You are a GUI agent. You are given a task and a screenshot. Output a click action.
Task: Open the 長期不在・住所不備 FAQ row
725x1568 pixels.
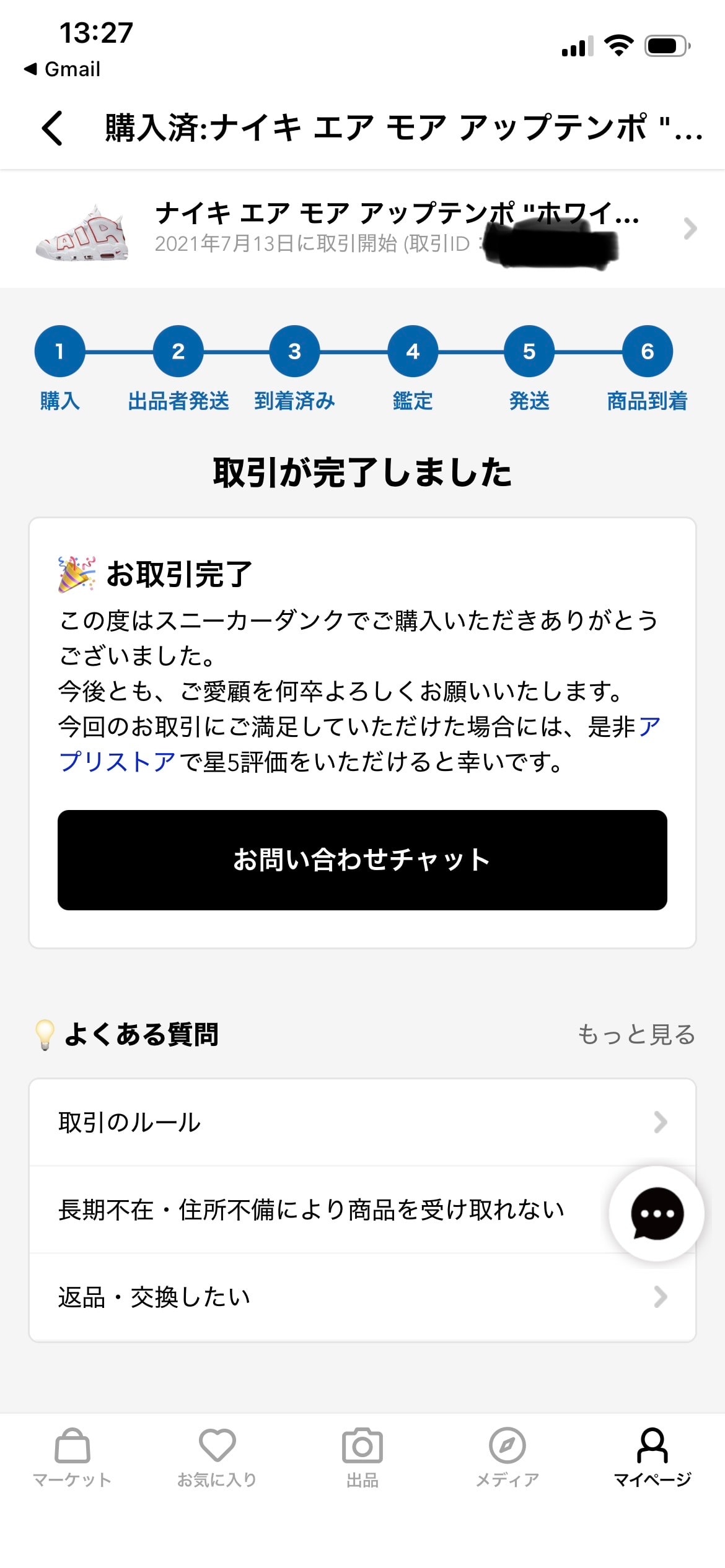(310, 1209)
